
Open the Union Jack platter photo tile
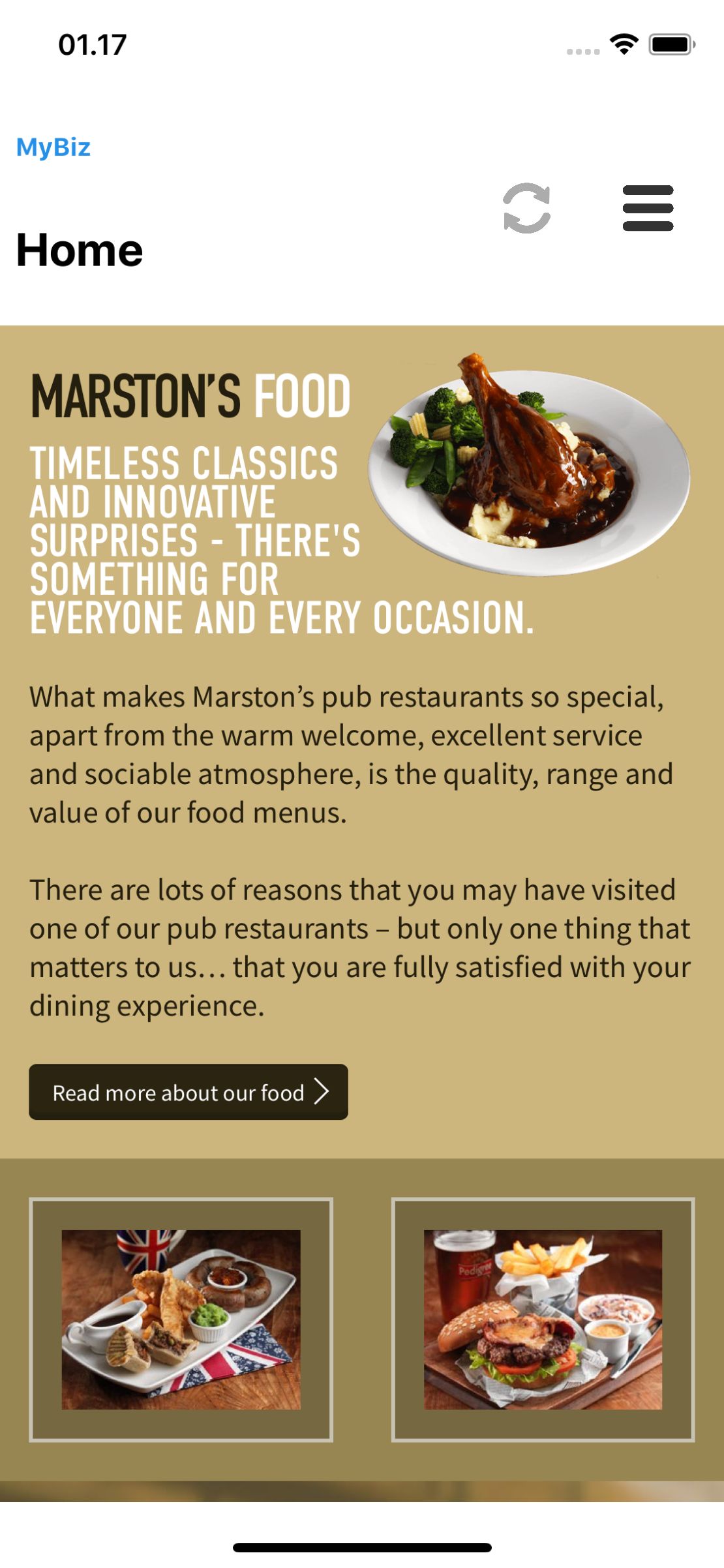(x=181, y=1319)
